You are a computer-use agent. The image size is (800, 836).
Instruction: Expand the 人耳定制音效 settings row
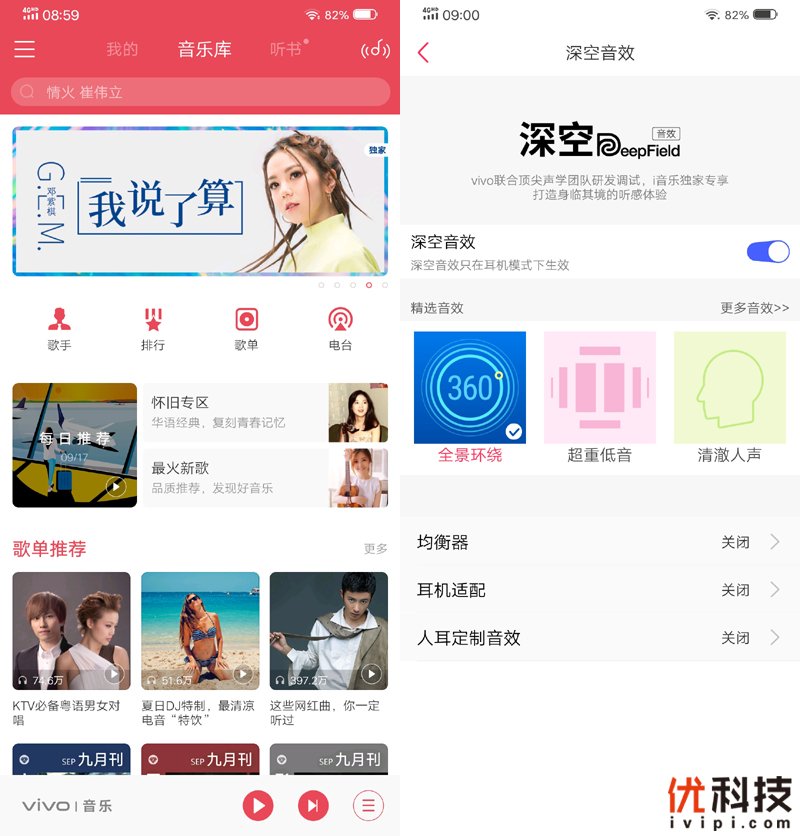[x=600, y=637]
